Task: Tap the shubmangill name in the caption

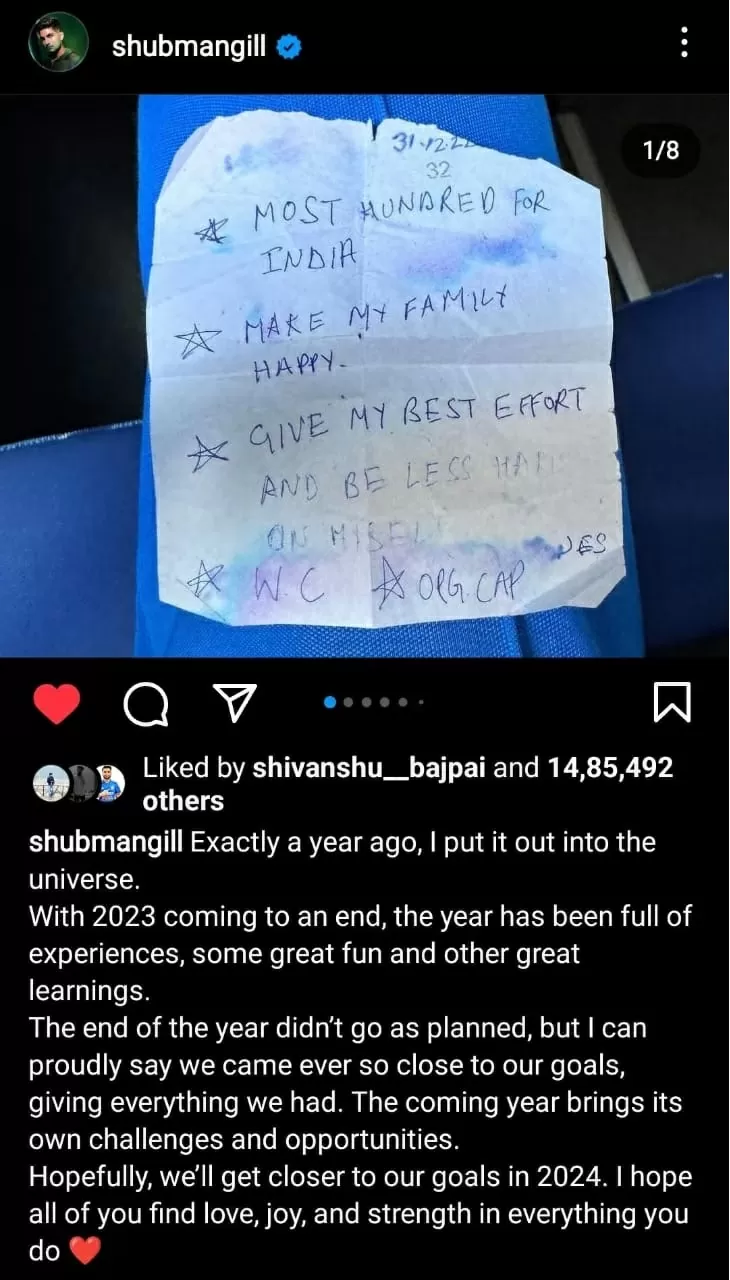Action: tap(106, 842)
